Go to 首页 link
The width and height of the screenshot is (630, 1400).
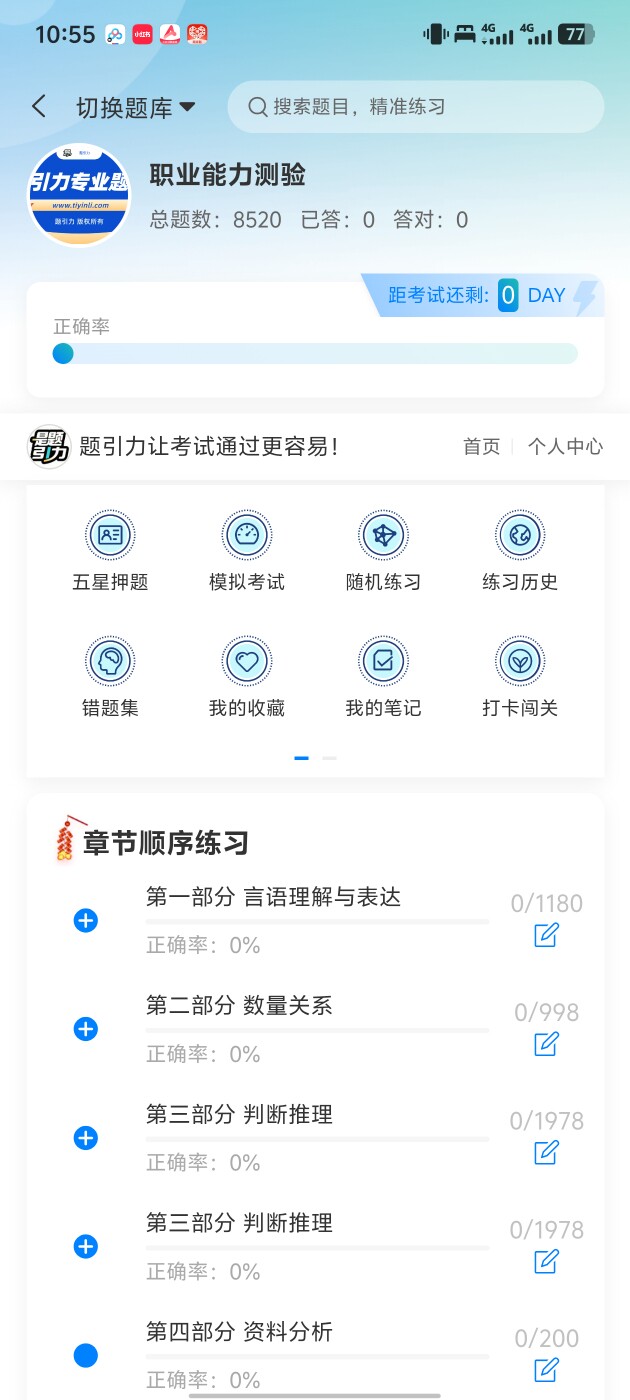tap(481, 447)
